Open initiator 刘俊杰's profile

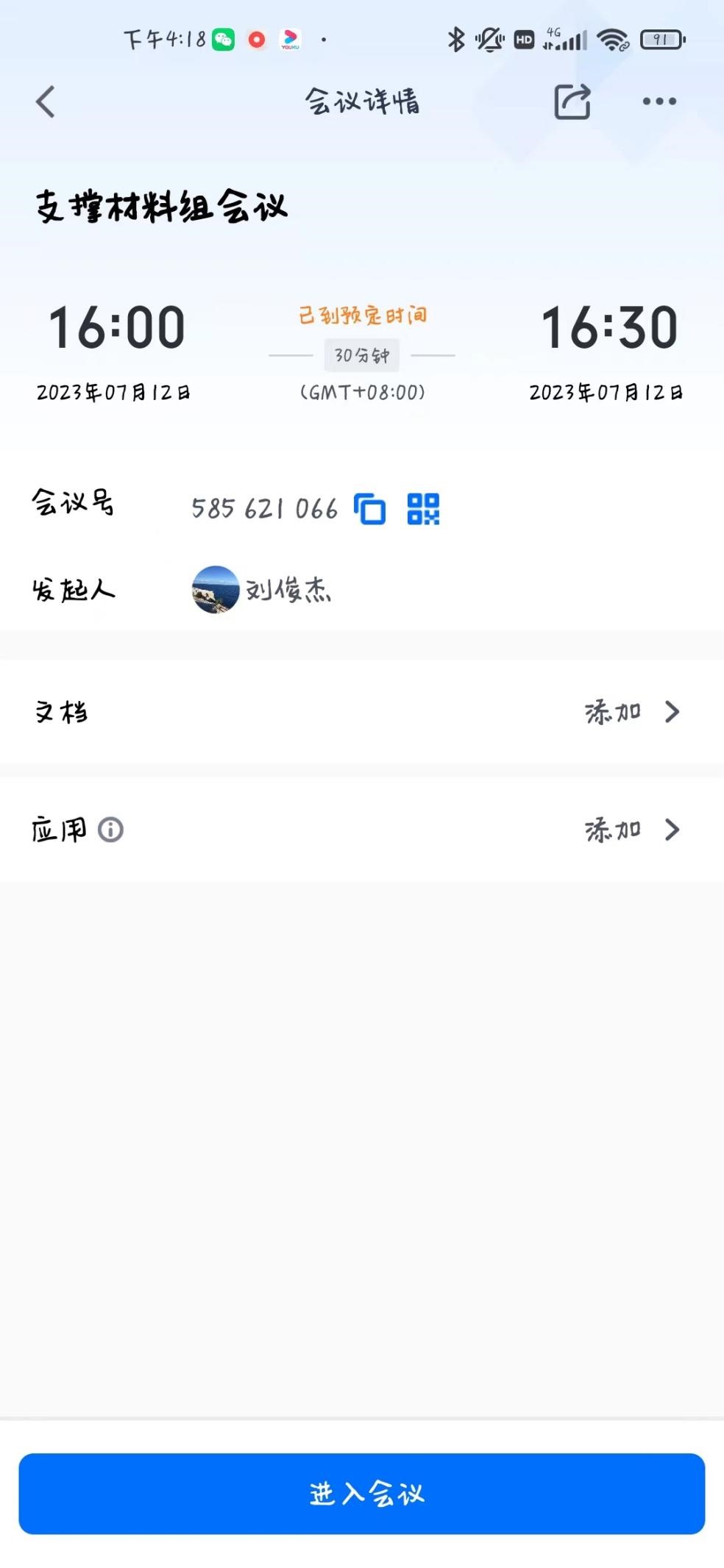[x=262, y=589]
